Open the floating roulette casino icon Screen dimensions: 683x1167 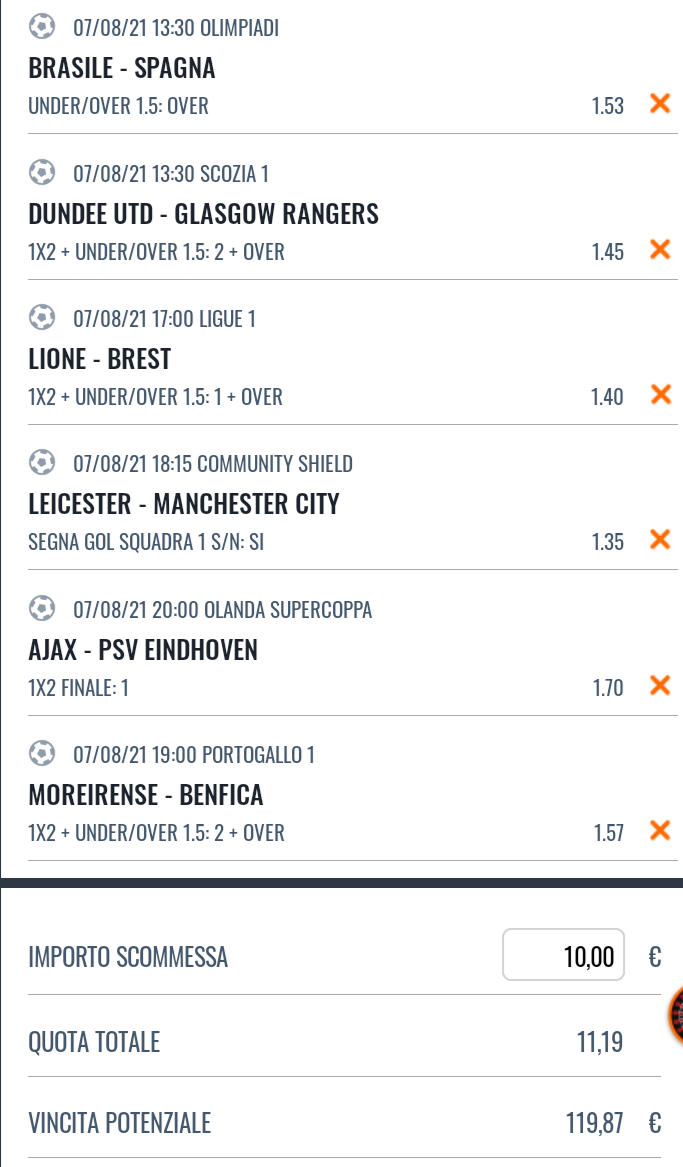[676, 1016]
